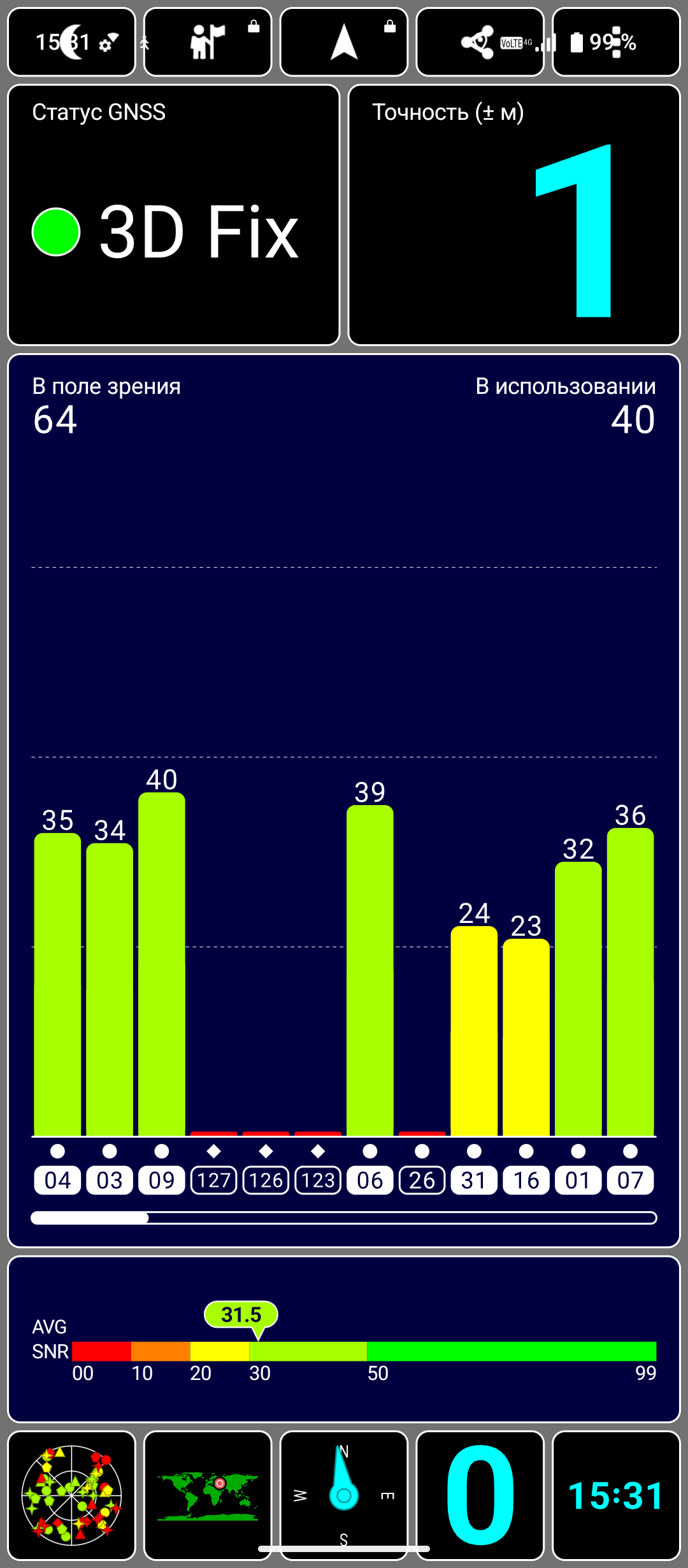This screenshot has width=688, height=1568.
Task: Tap the satellite chart's horizontal scroll bar
Action: pos(344,1218)
